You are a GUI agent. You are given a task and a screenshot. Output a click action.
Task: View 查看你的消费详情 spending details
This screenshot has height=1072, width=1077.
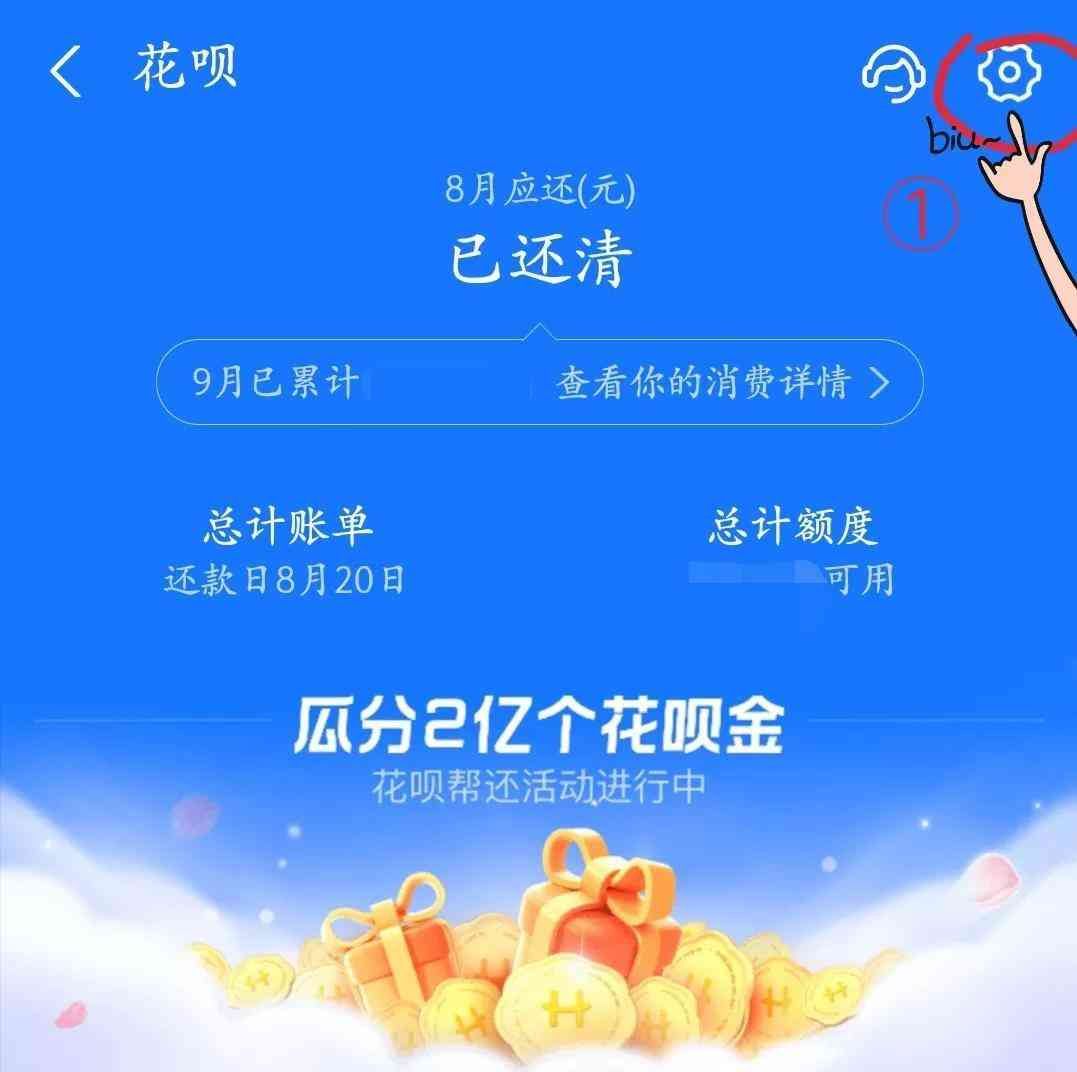click(722, 383)
